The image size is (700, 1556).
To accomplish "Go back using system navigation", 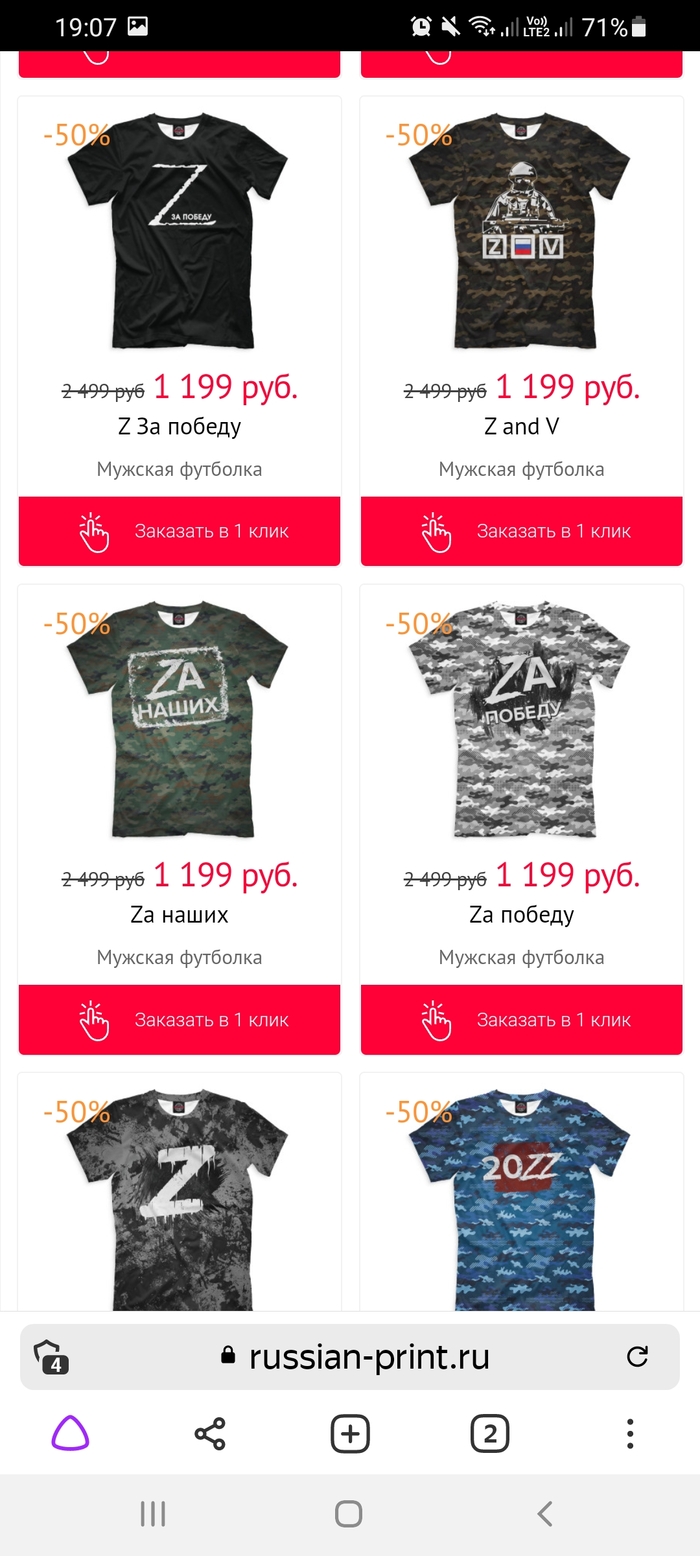I will pyautogui.click(x=545, y=1514).
